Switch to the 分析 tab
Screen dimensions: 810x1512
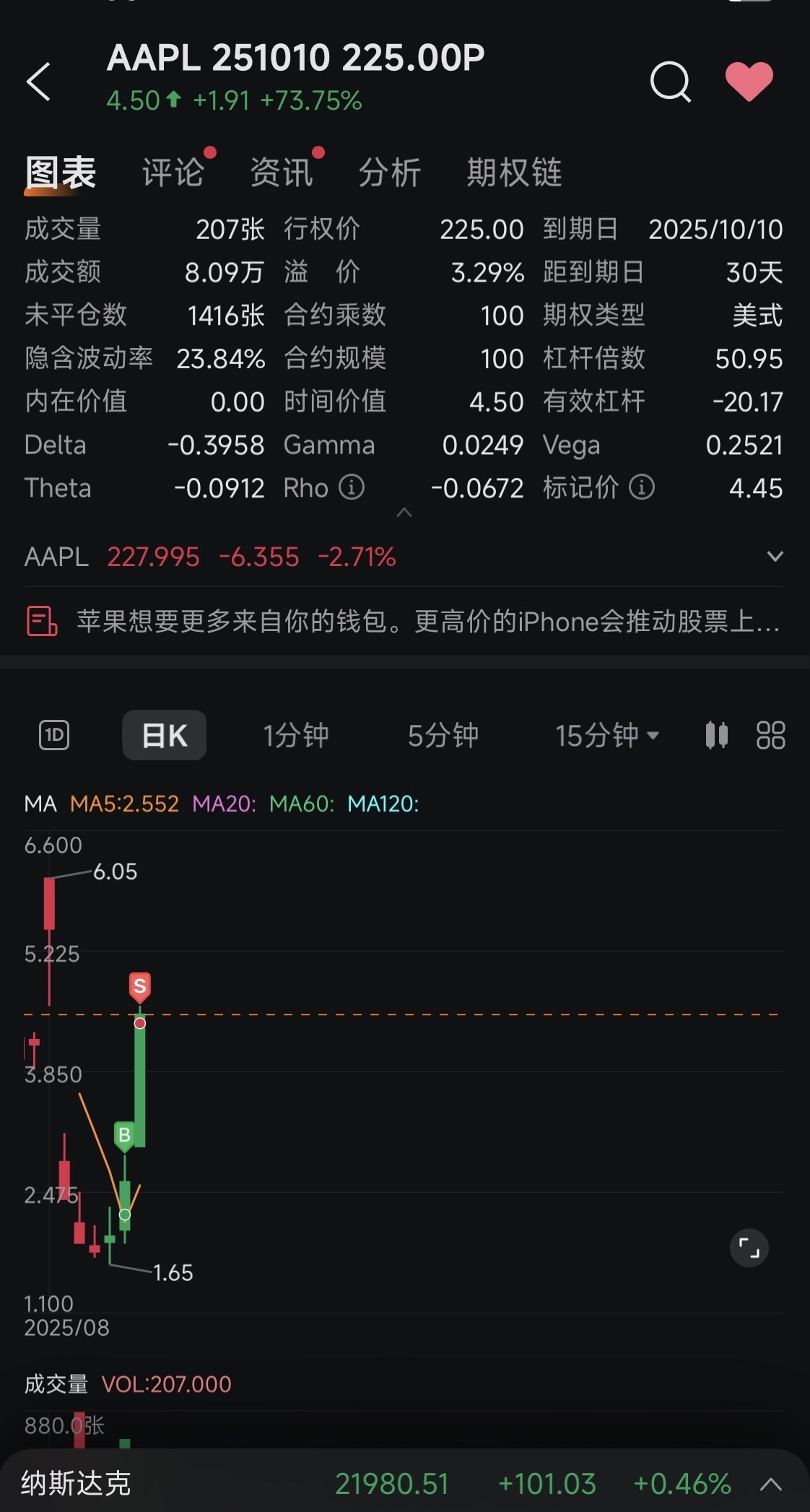click(389, 172)
